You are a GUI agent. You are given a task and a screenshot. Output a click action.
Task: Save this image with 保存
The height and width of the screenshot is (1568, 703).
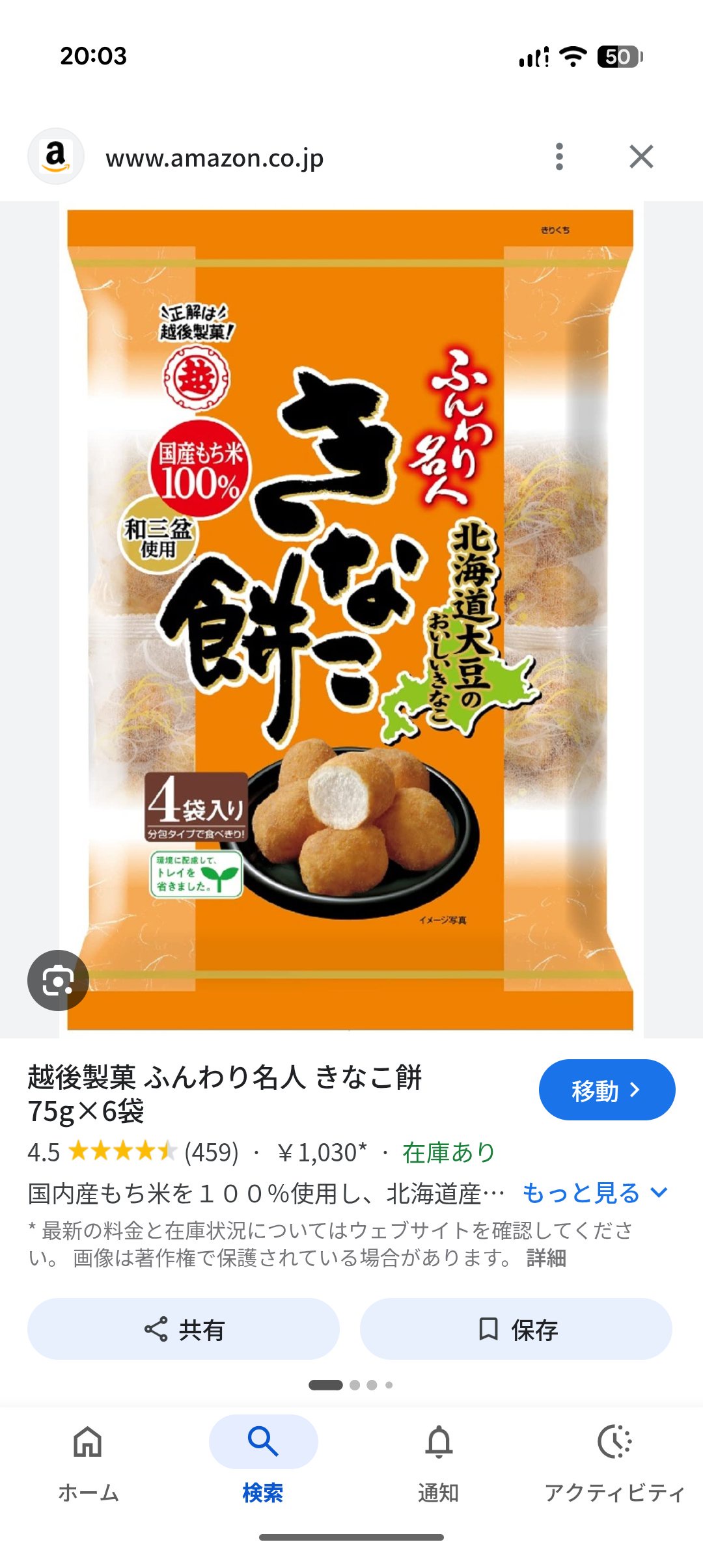(x=516, y=1329)
